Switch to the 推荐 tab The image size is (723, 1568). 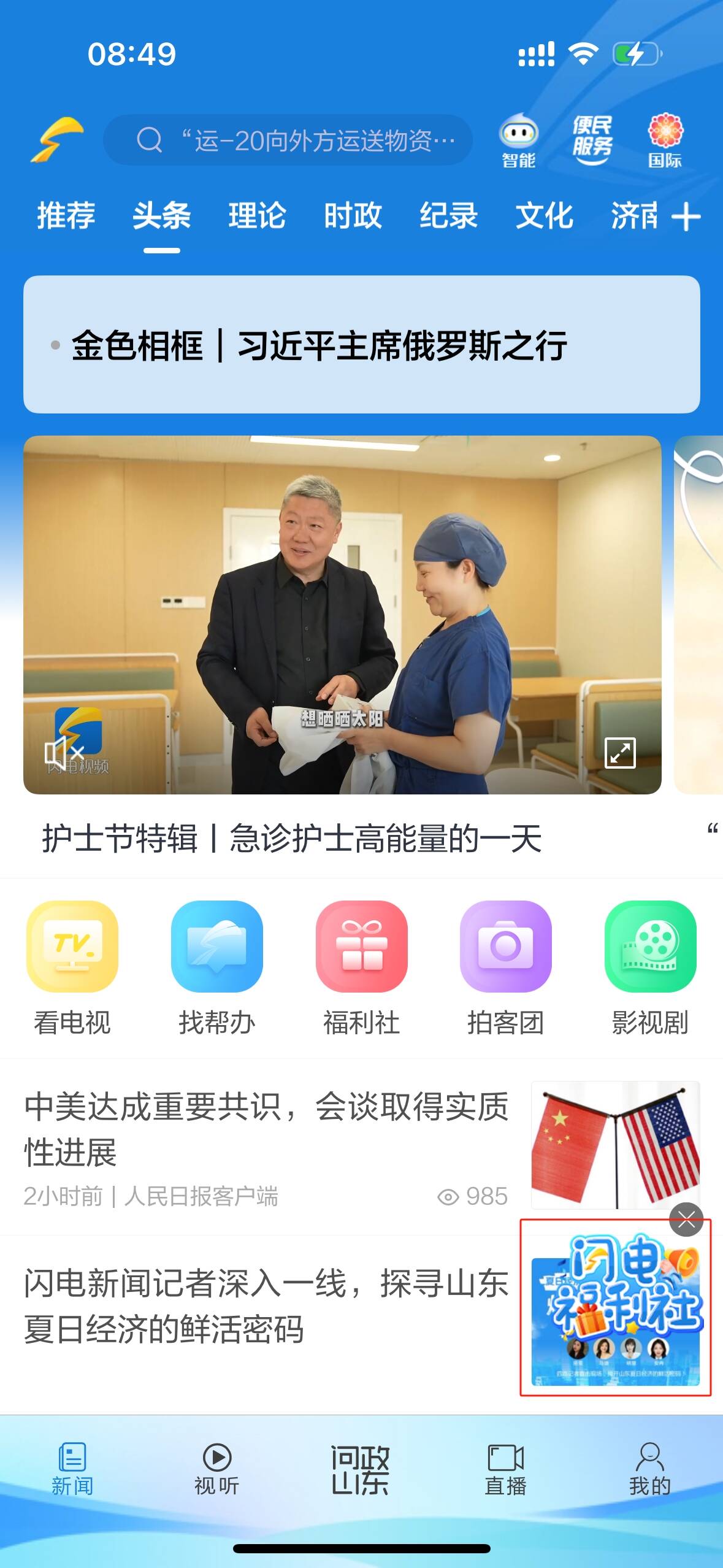[66, 216]
